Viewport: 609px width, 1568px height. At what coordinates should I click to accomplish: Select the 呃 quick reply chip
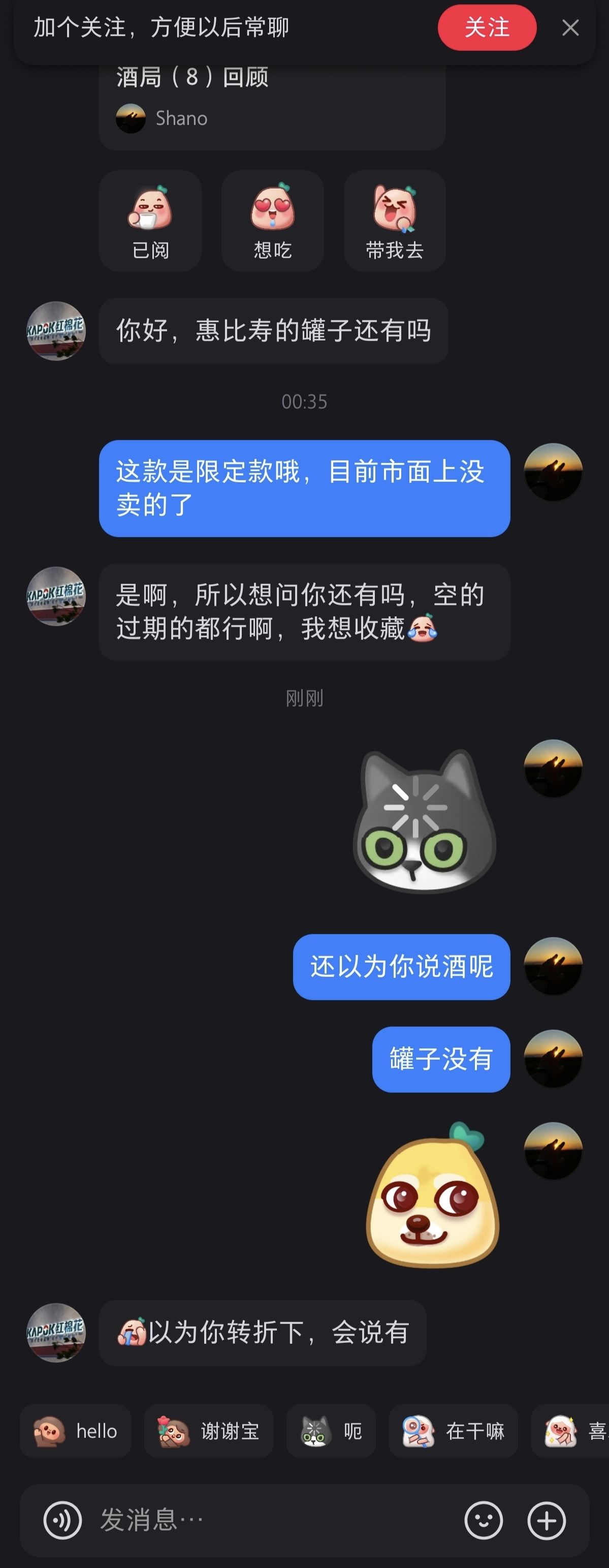(x=331, y=1430)
